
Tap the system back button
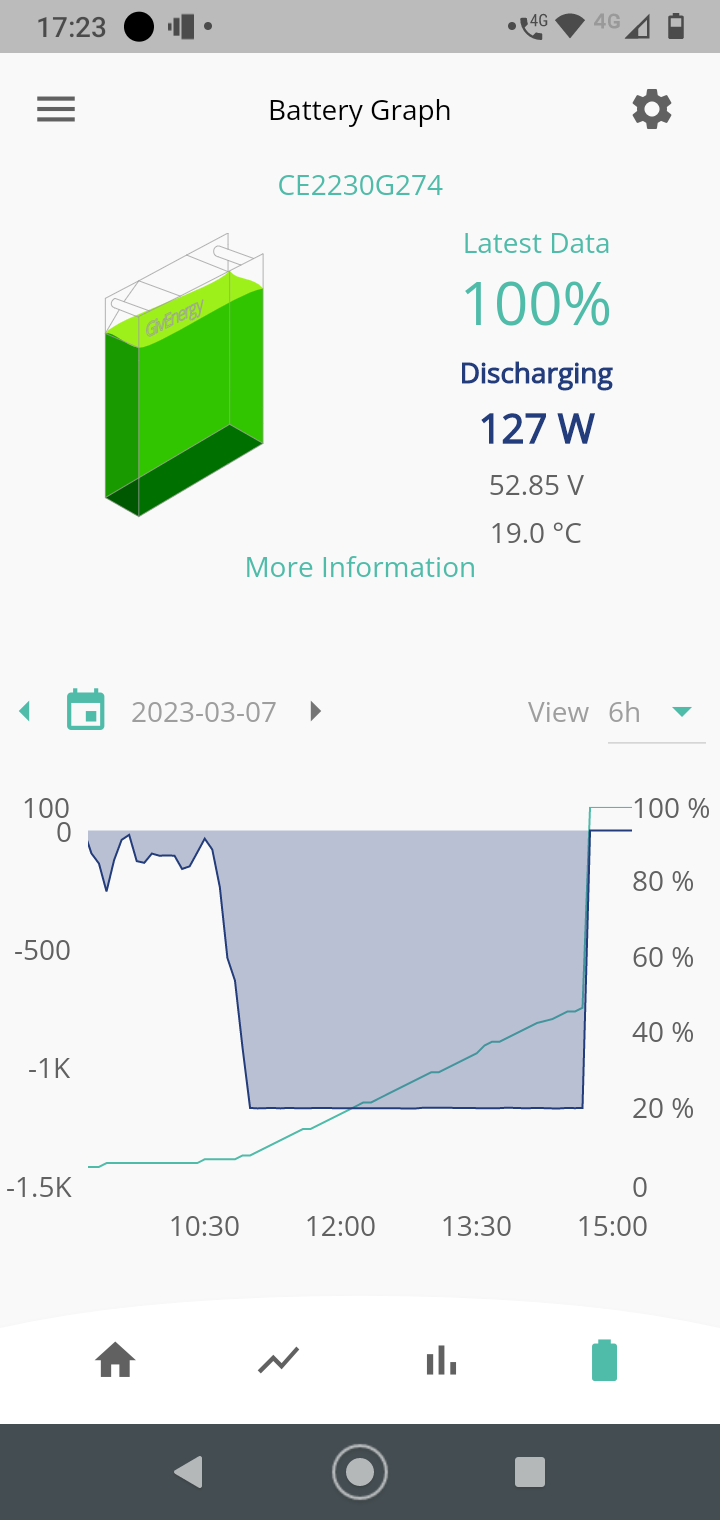tap(189, 1472)
